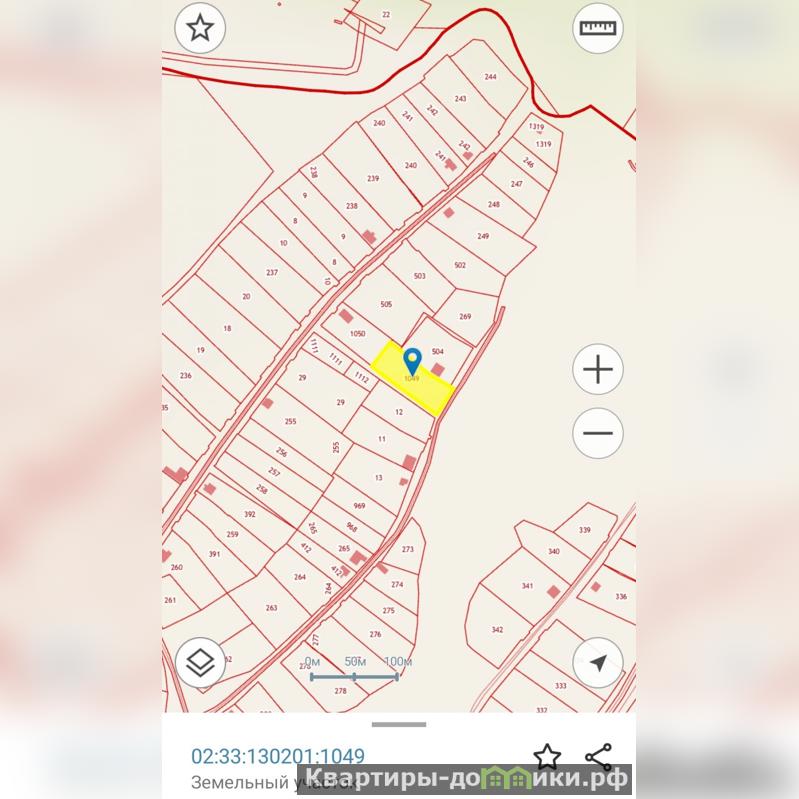The height and width of the screenshot is (799, 799).
Task: Center map on my location
Action: coord(598,663)
